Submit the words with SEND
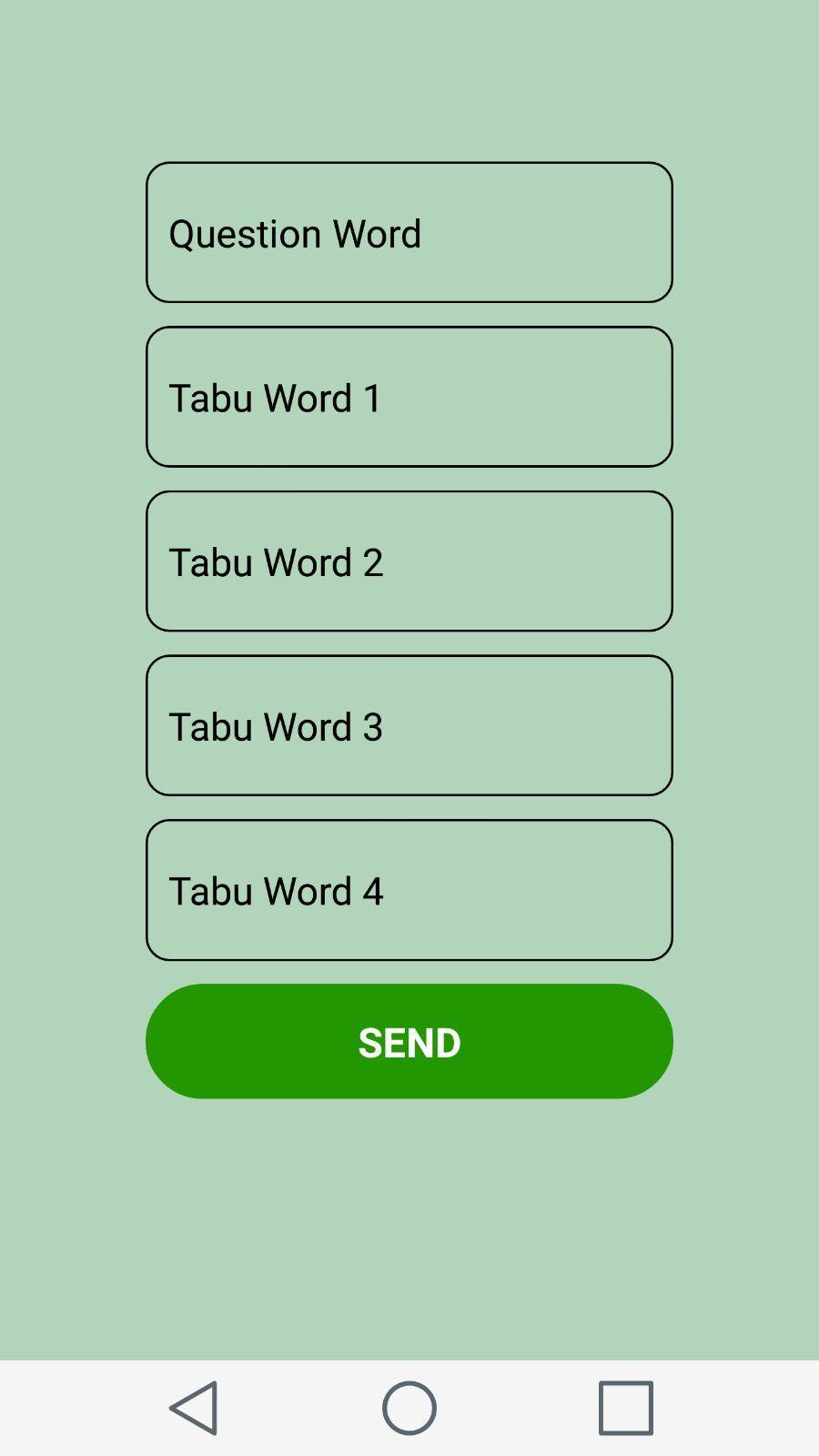Screen dimensions: 819x1456 point(409,1041)
